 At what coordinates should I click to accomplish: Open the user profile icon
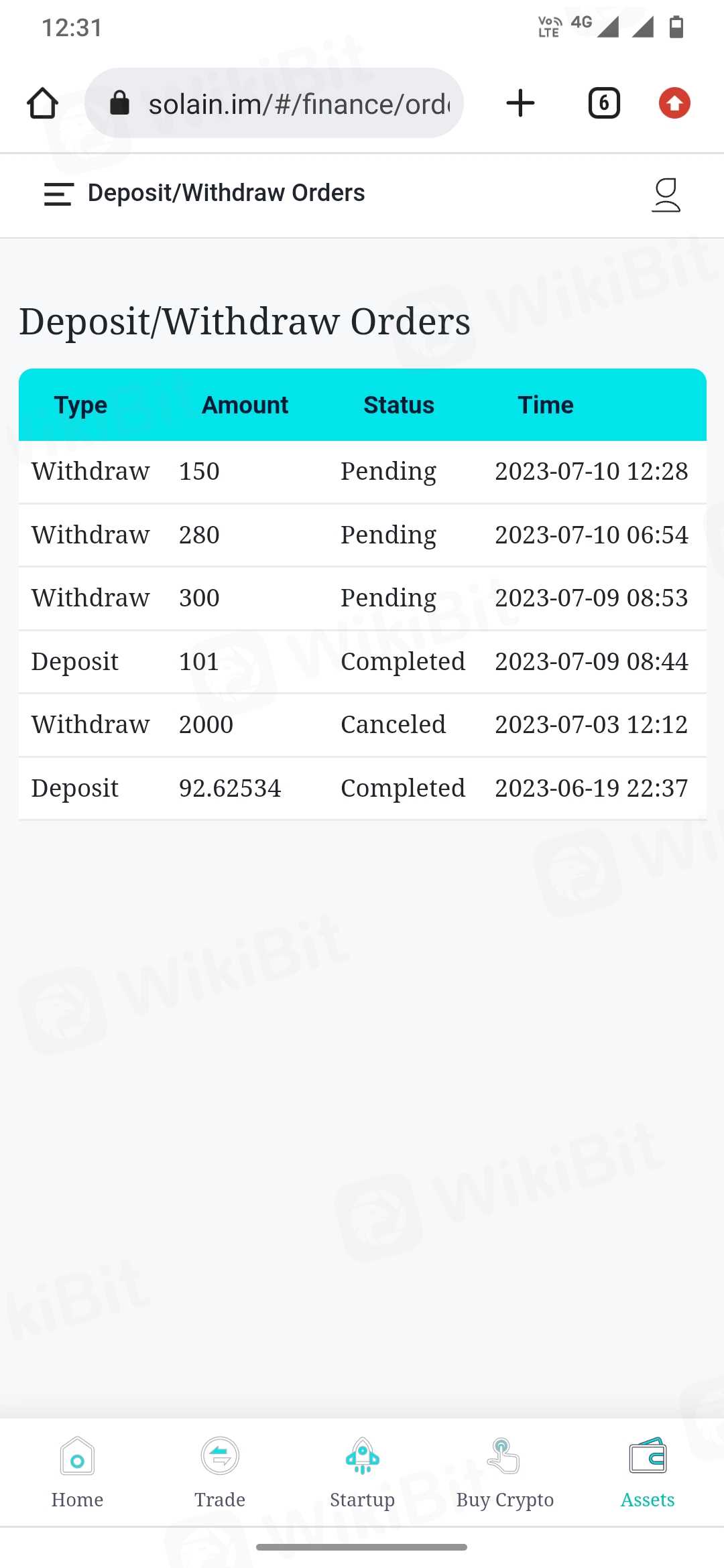click(x=666, y=195)
